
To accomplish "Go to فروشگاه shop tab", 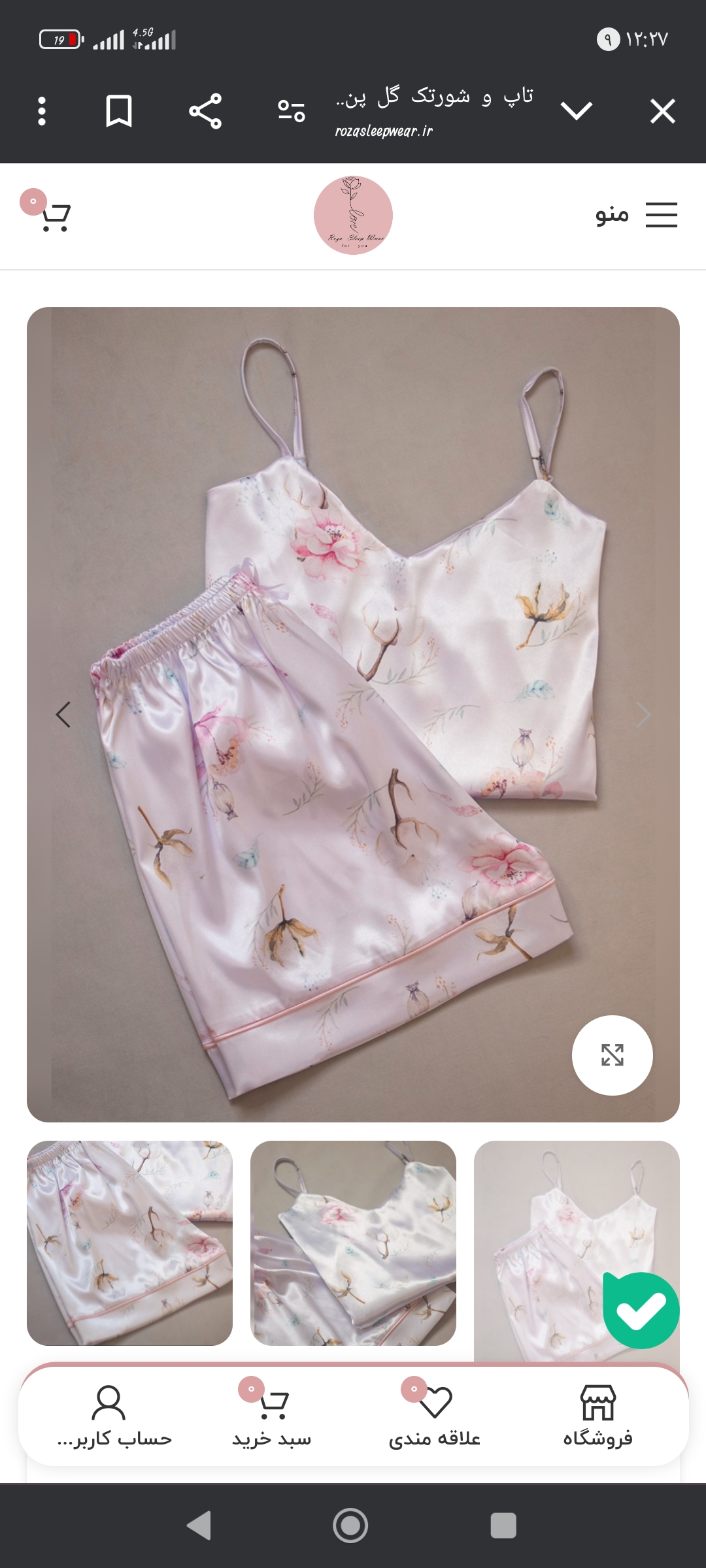I will (598, 1416).
